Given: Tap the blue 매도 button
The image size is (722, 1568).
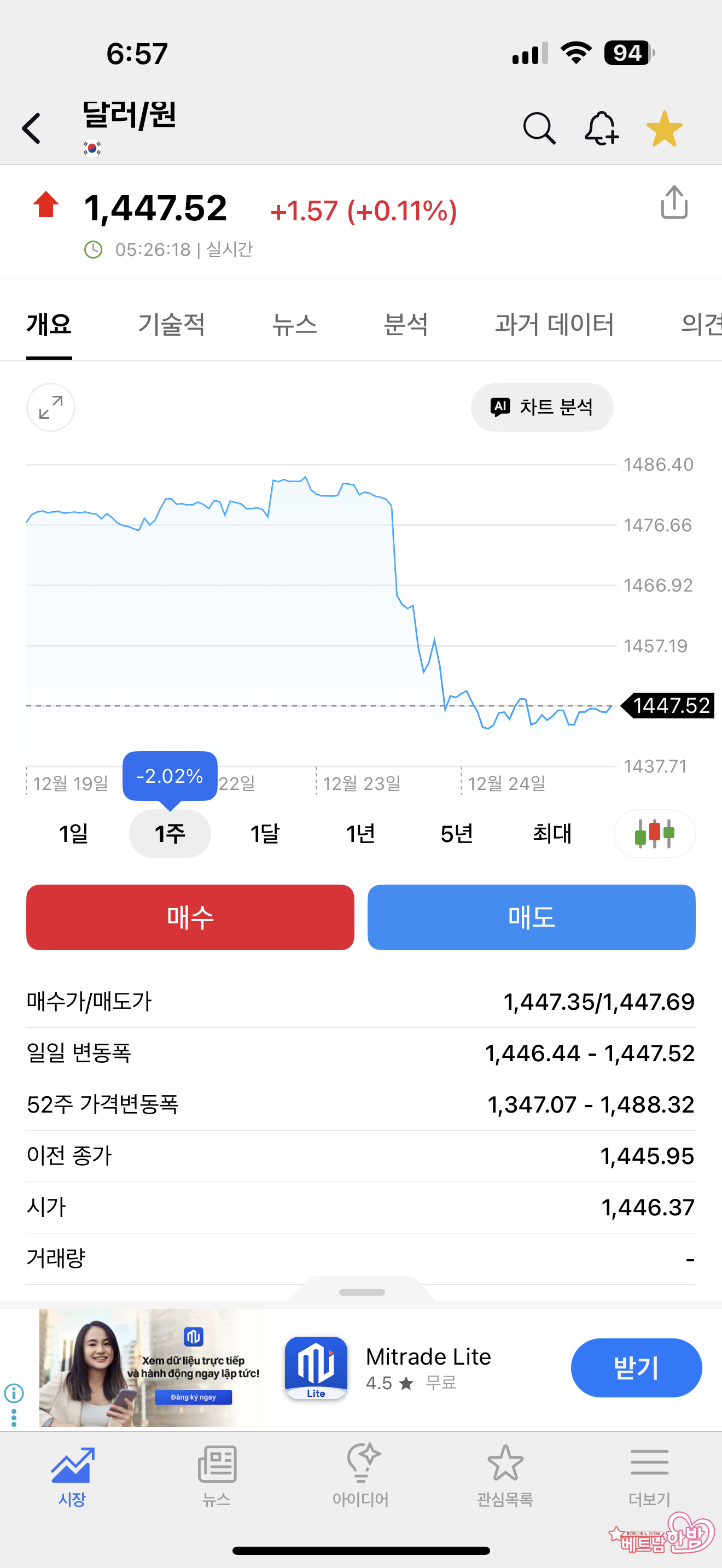Looking at the screenshot, I should click(x=532, y=917).
